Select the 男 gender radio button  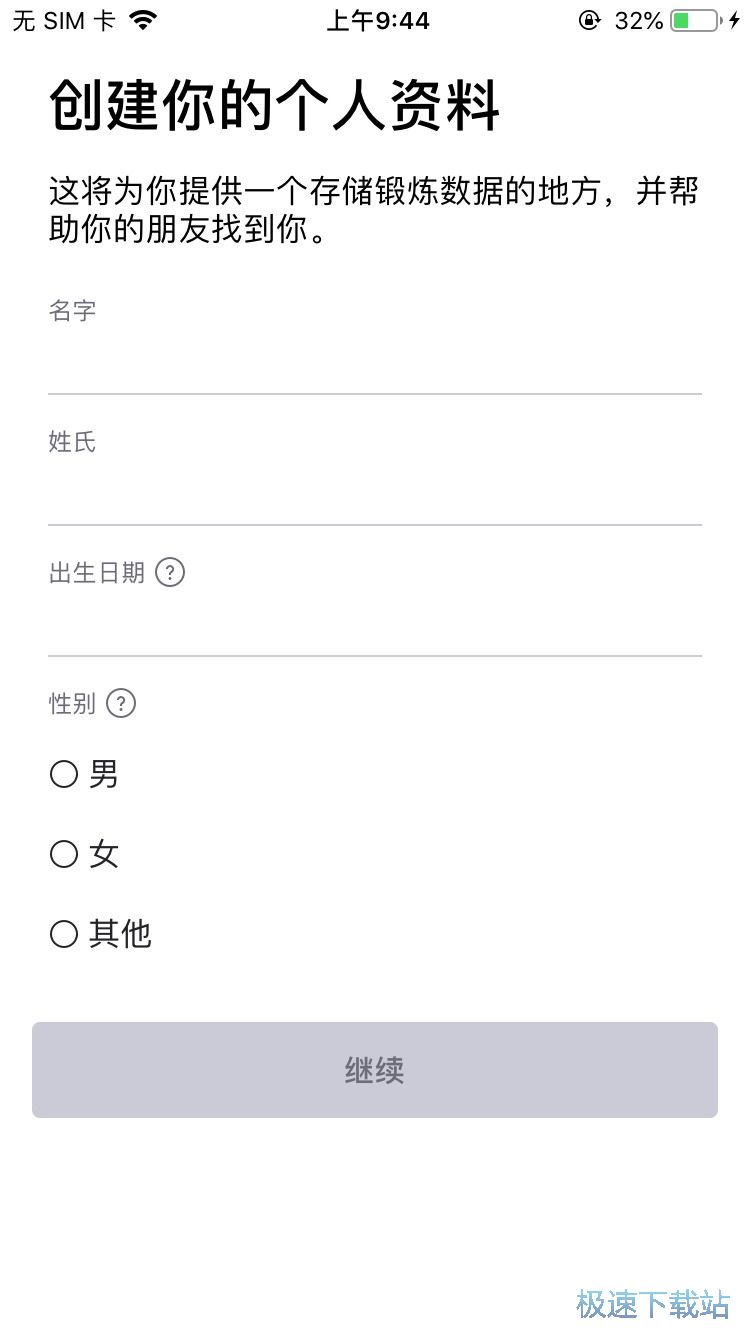pos(64,774)
